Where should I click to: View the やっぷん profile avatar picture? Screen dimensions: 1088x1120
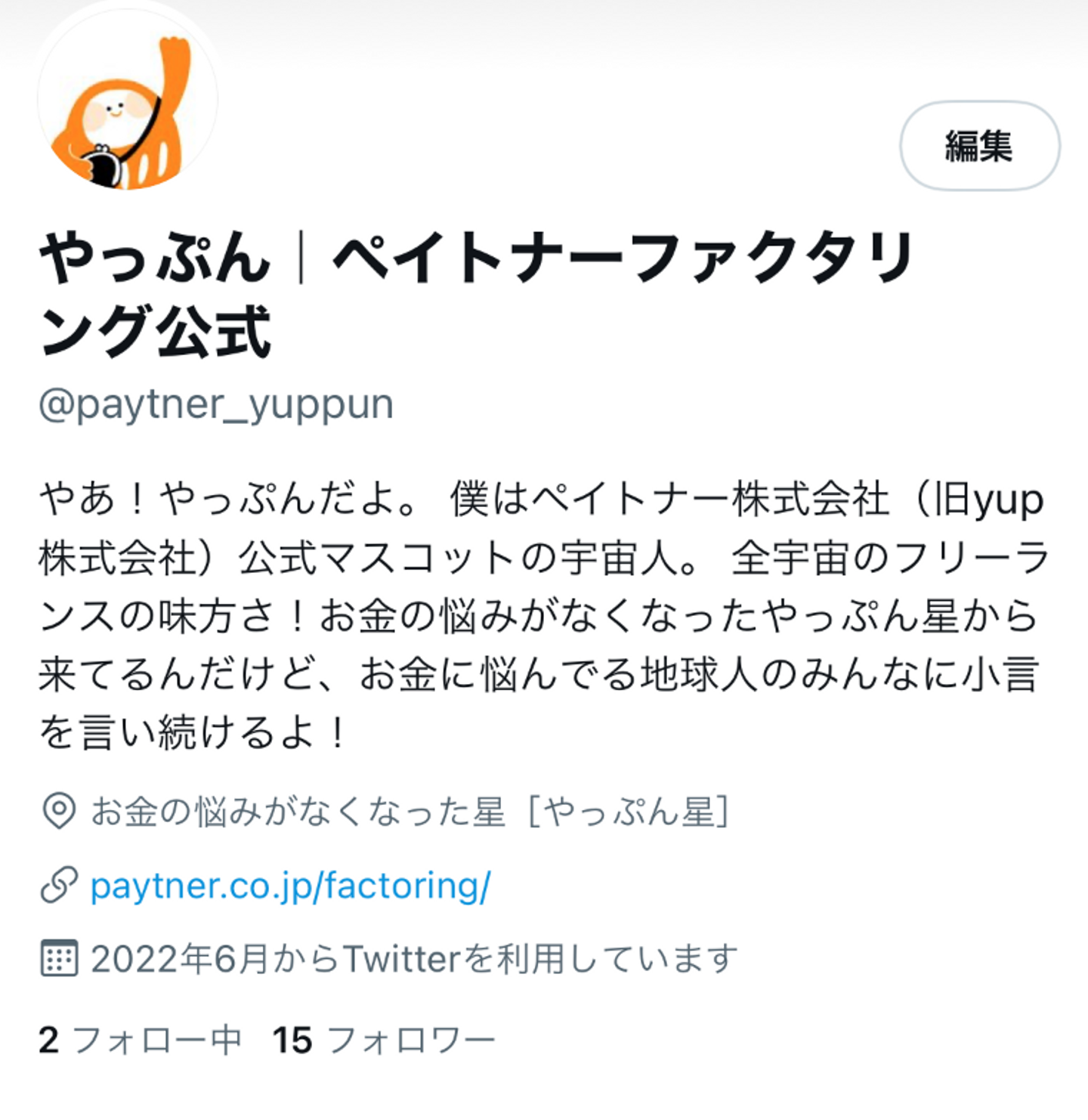tap(126, 101)
